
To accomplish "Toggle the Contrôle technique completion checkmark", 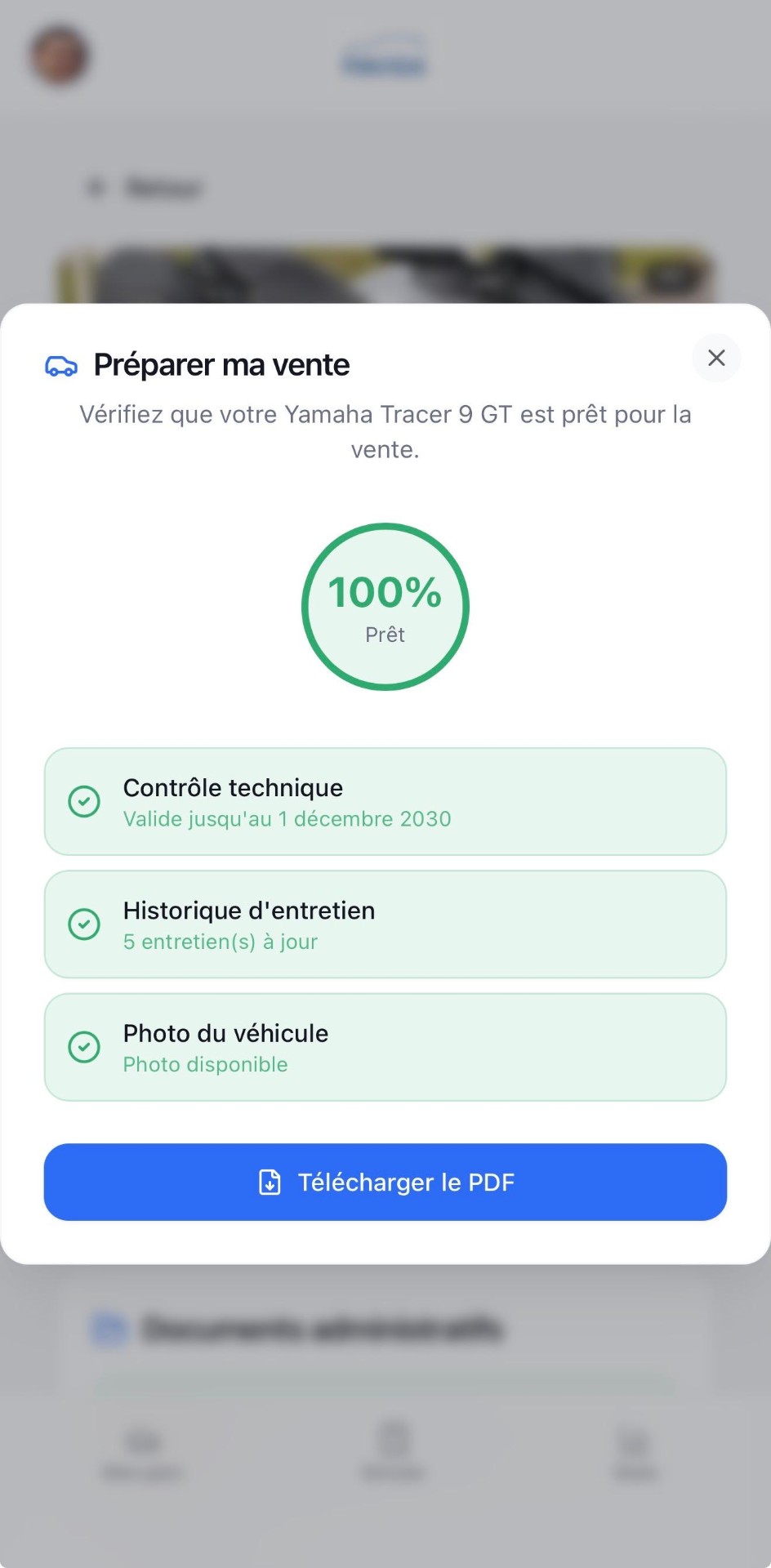I will pyautogui.click(x=84, y=802).
